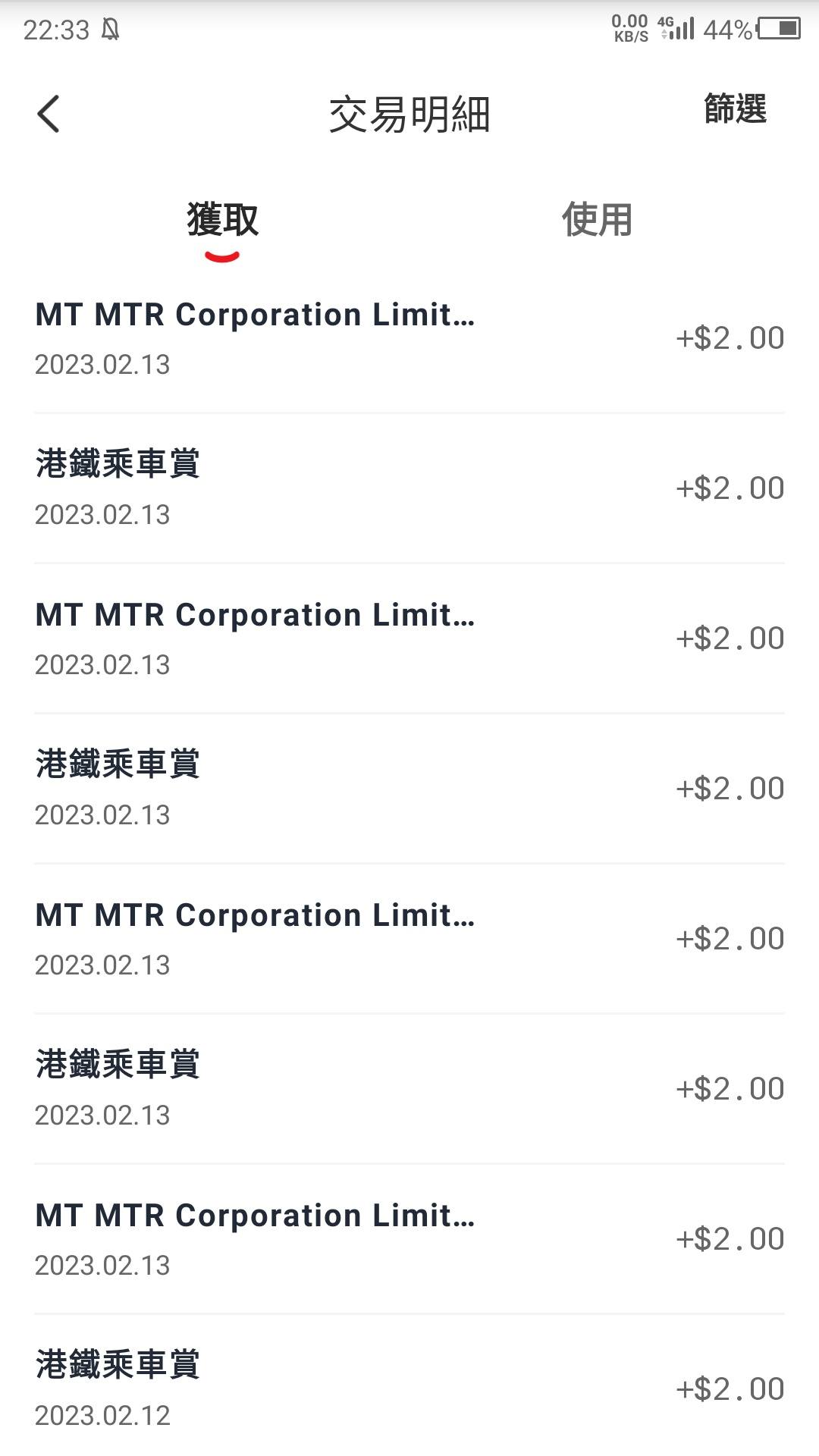Select the 獲取 tab
This screenshot has height=1456, width=819.
222,221
